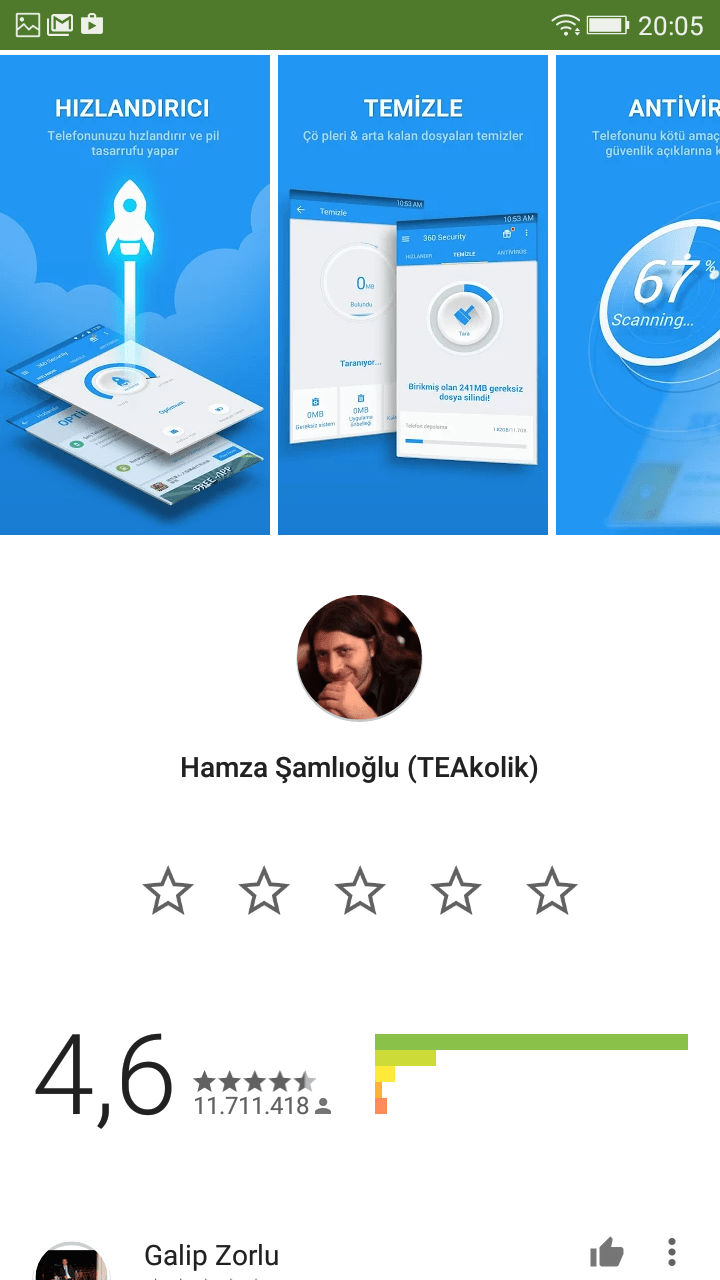Select the fourth rating star

tap(456, 891)
